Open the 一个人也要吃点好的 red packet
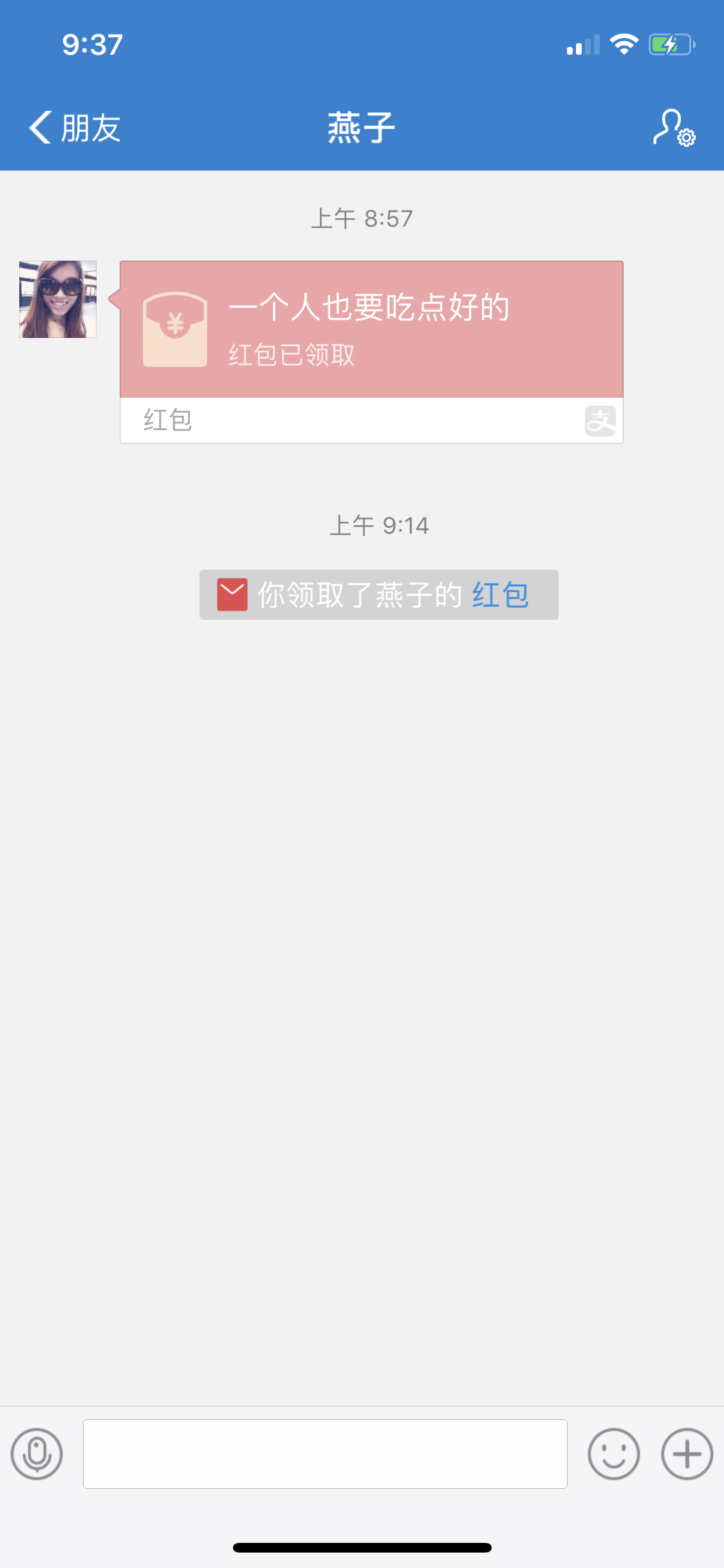The width and height of the screenshot is (724, 1568). tap(371, 352)
